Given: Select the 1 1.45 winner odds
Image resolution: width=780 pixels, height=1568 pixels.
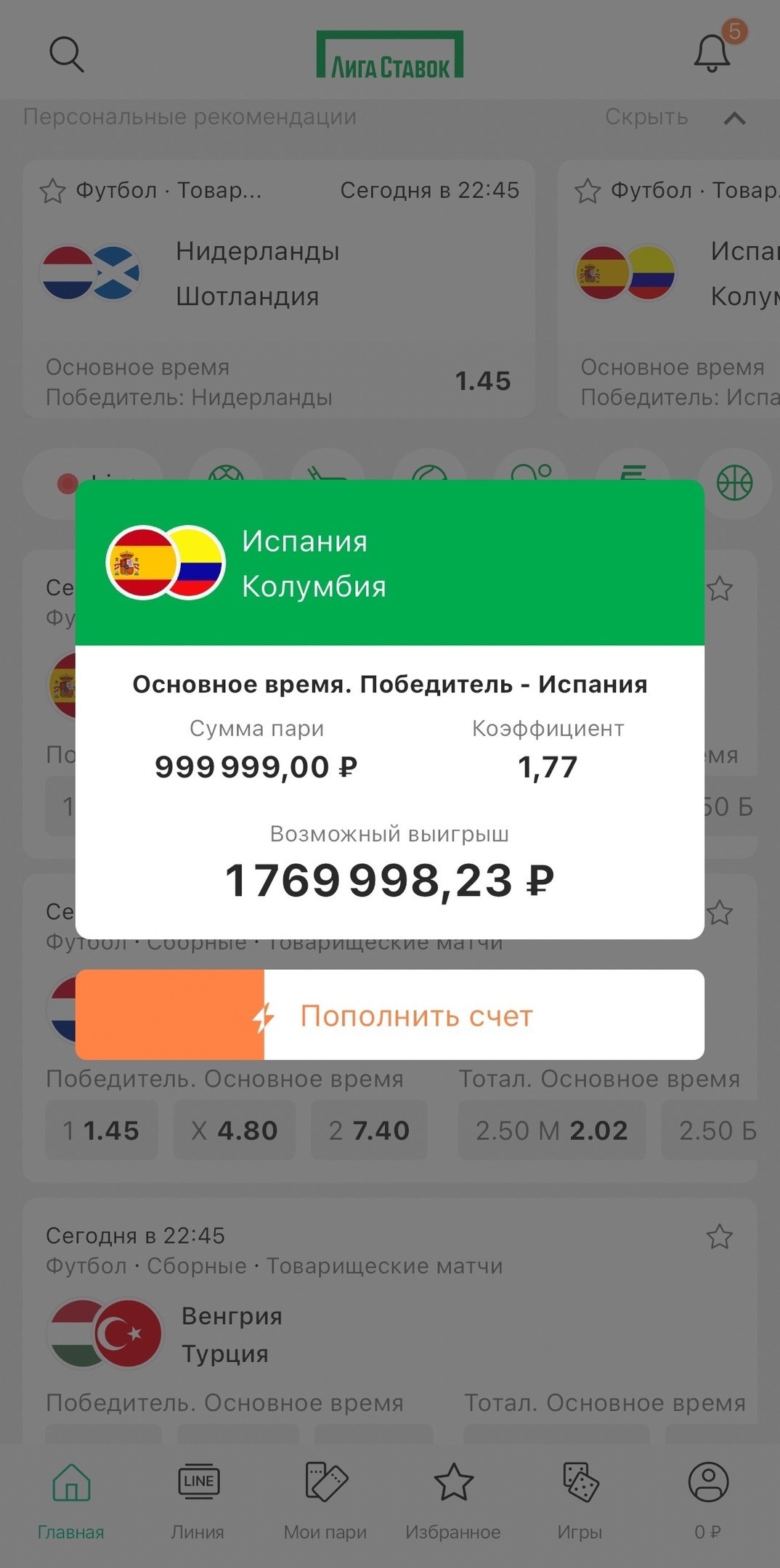Looking at the screenshot, I should click(102, 1130).
